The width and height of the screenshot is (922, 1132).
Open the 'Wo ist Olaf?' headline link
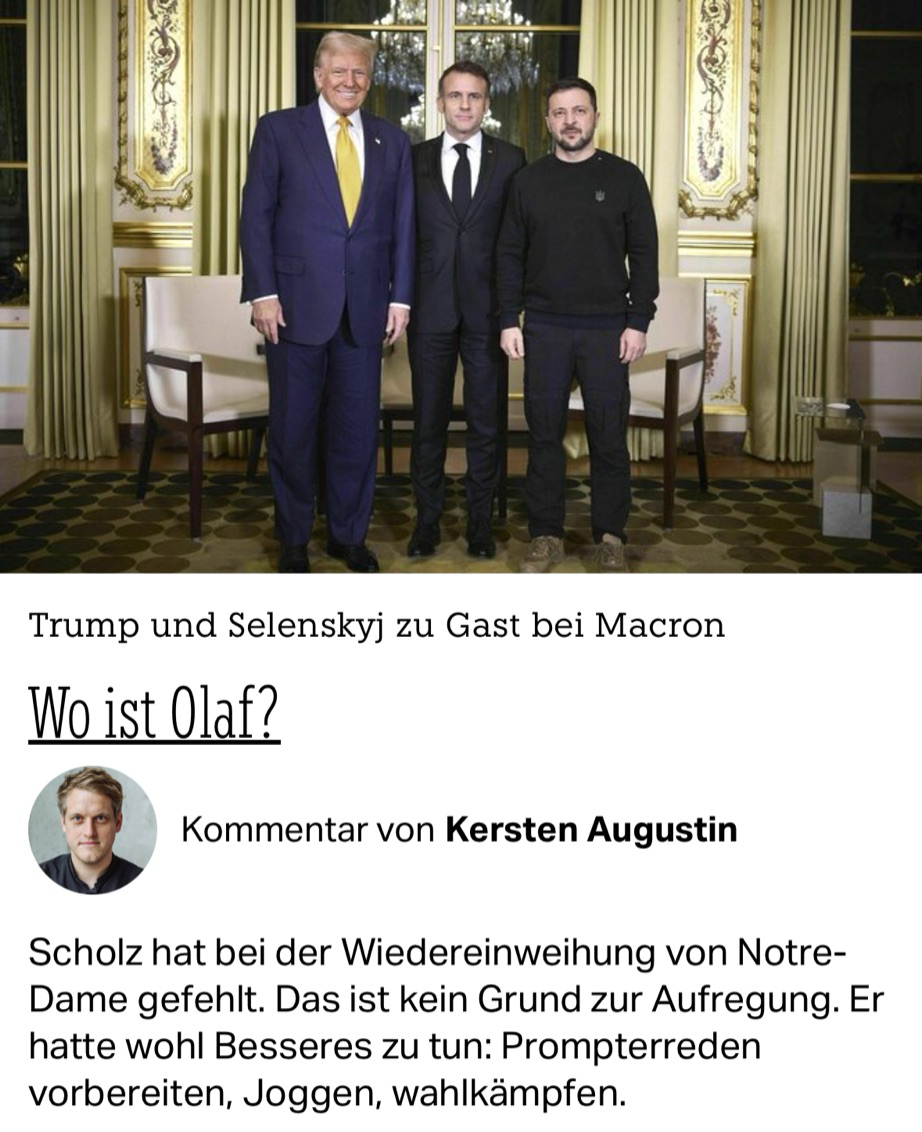coord(154,711)
